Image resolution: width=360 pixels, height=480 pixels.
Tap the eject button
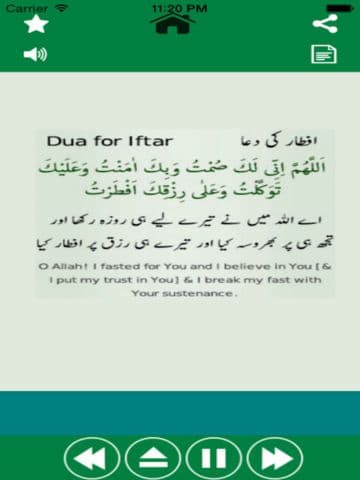pyautogui.click(x=153, y=459)
